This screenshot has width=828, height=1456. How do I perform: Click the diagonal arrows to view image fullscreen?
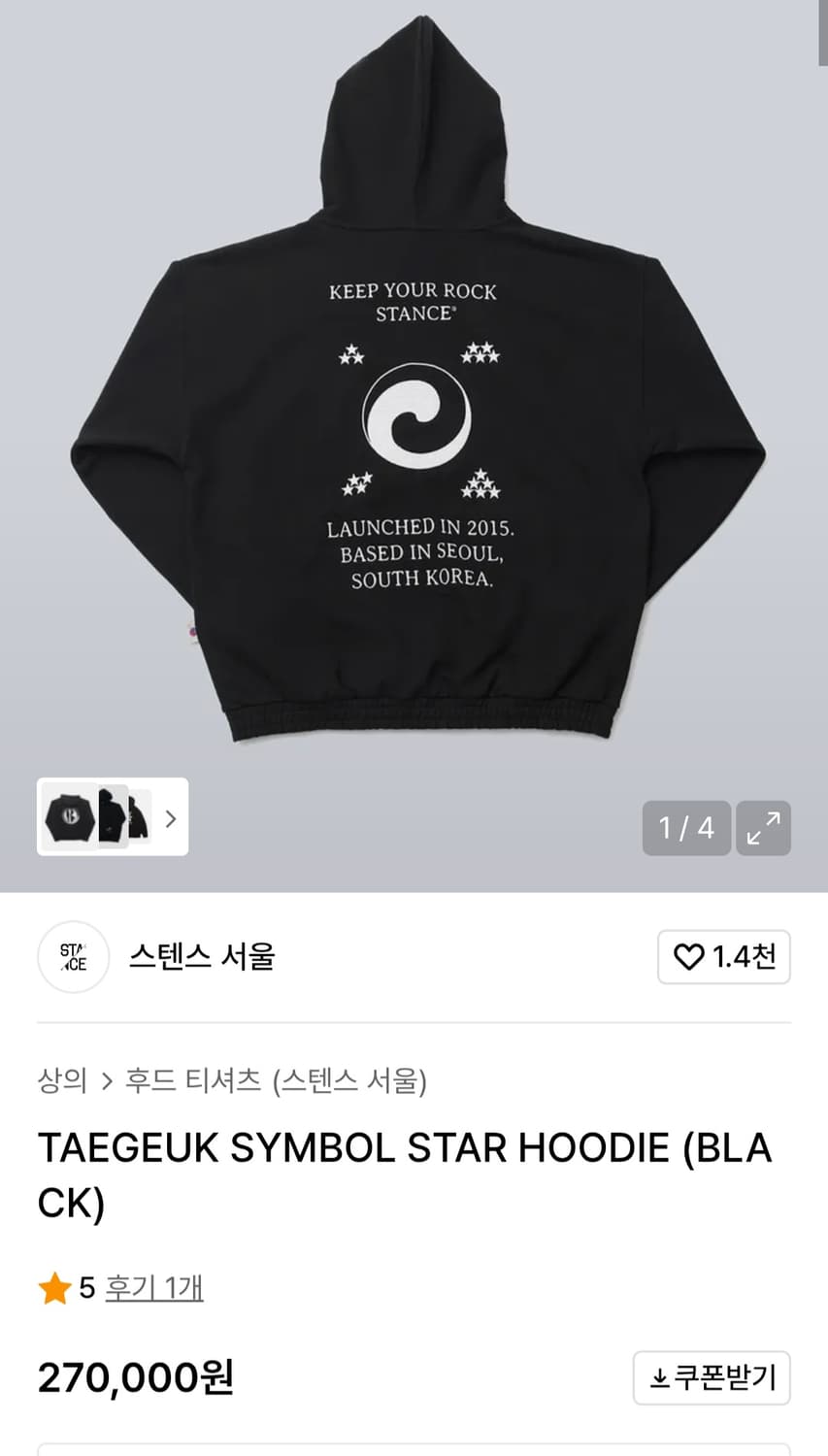coord(764,828)
